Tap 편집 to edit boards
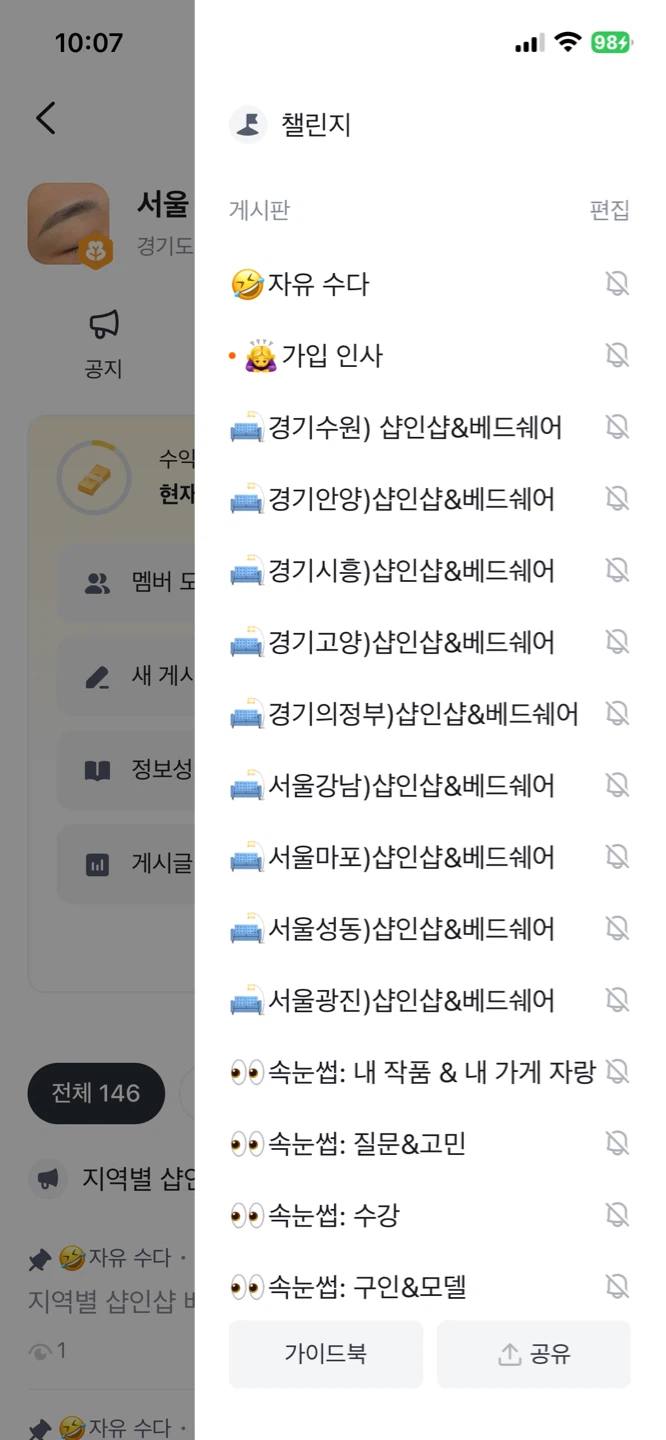The height and width of the screenshot is (1440, 666). 609,210
